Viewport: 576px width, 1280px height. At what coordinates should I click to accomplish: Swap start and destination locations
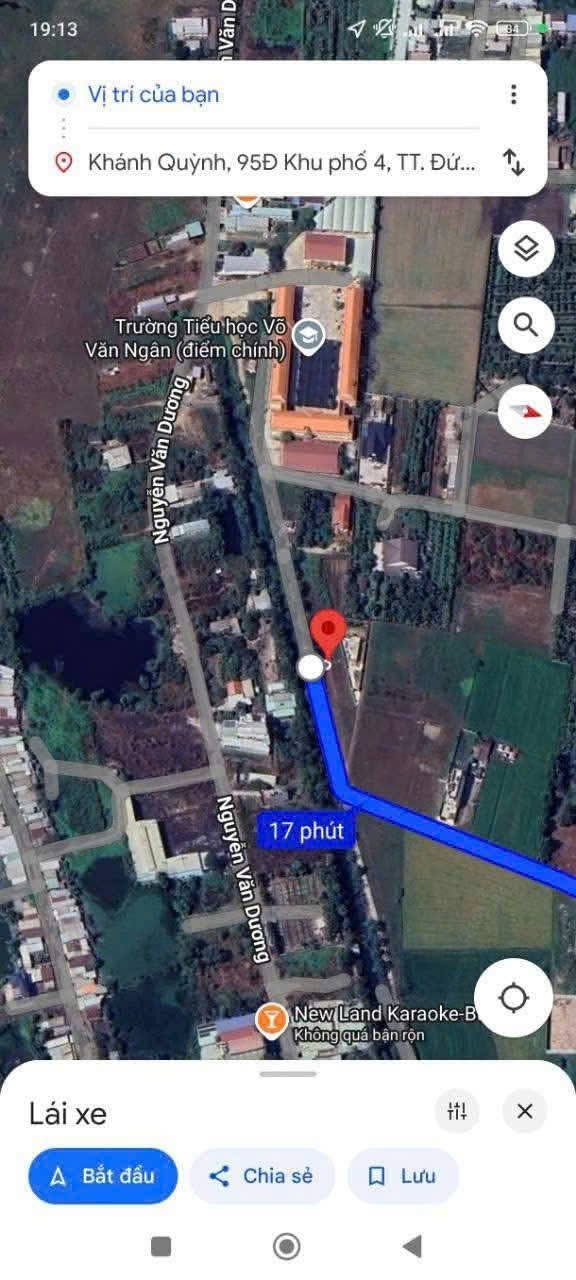click(513, 162)
